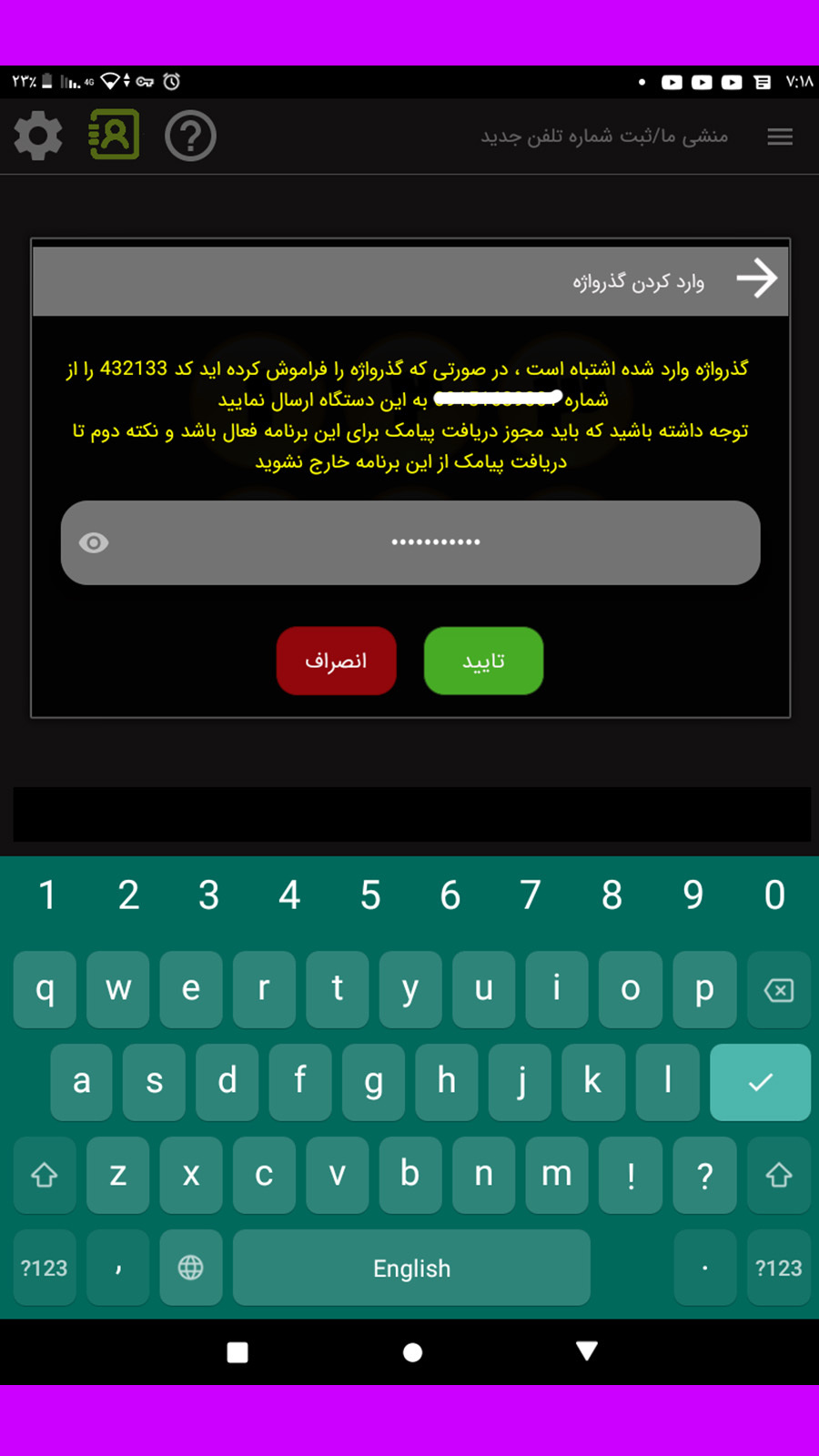The height and width of the screenshot is (1456, 819).
Task: Open the contacts book icon
Action: point(114,135)
